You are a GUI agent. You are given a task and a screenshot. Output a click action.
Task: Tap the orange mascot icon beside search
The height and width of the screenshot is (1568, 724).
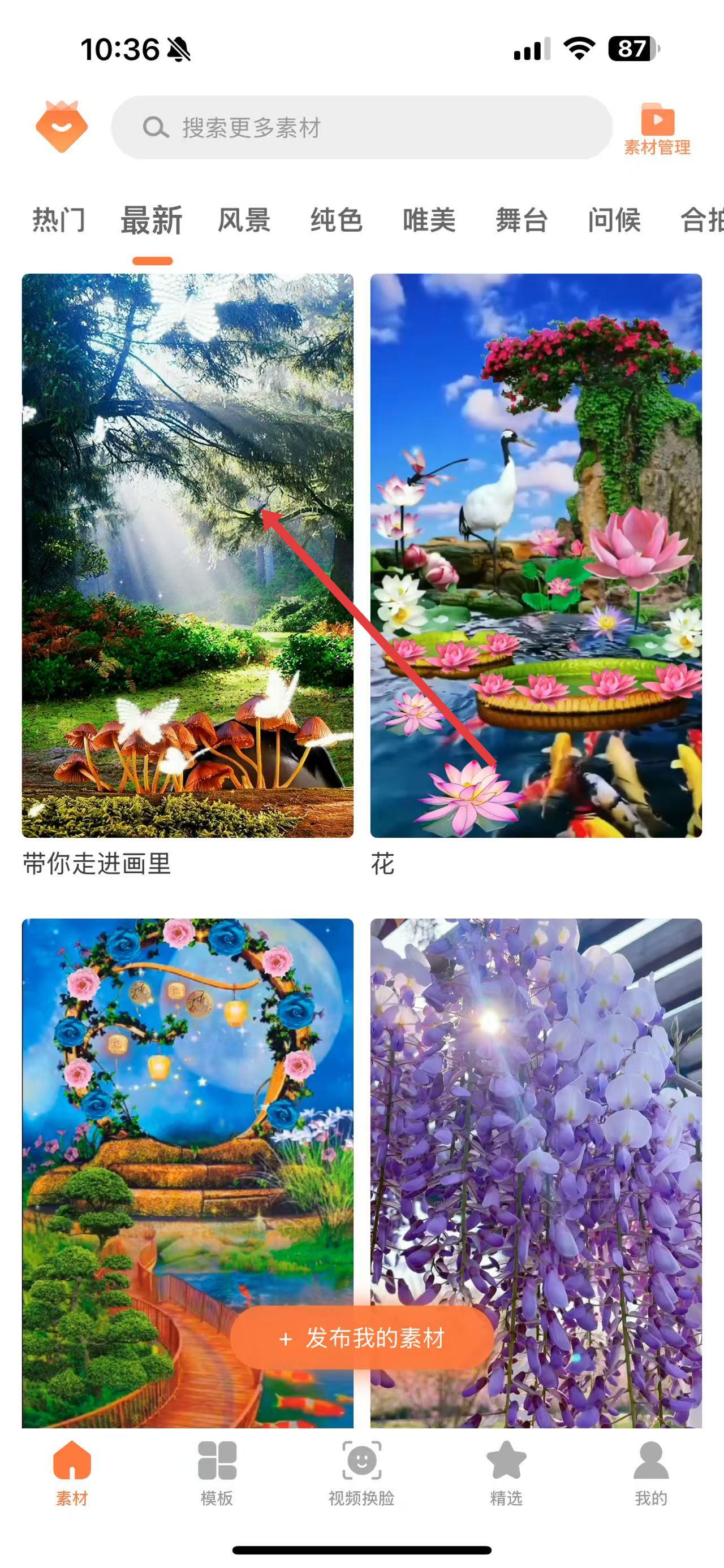[62, 127]
